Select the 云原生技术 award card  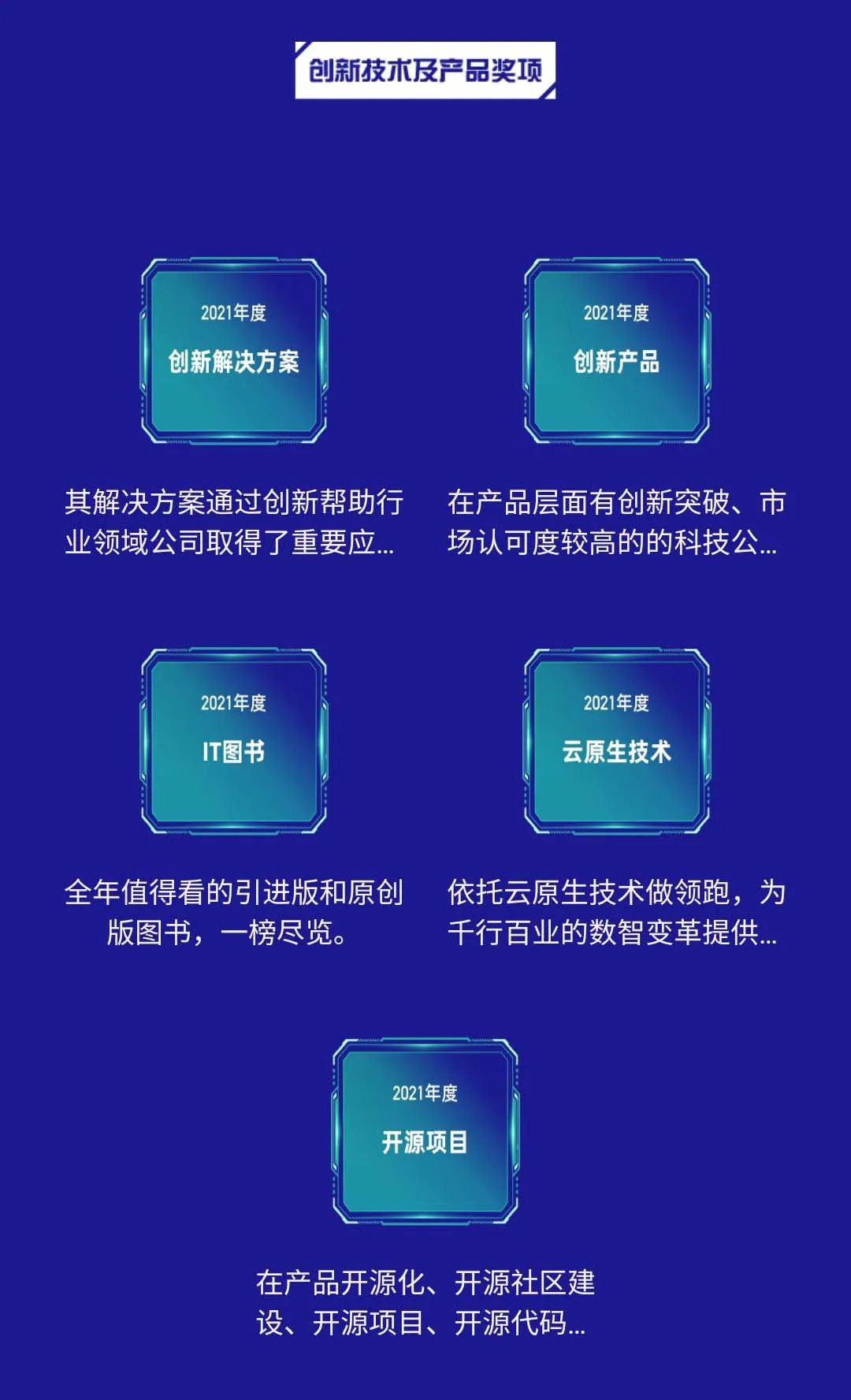point(617,741)
